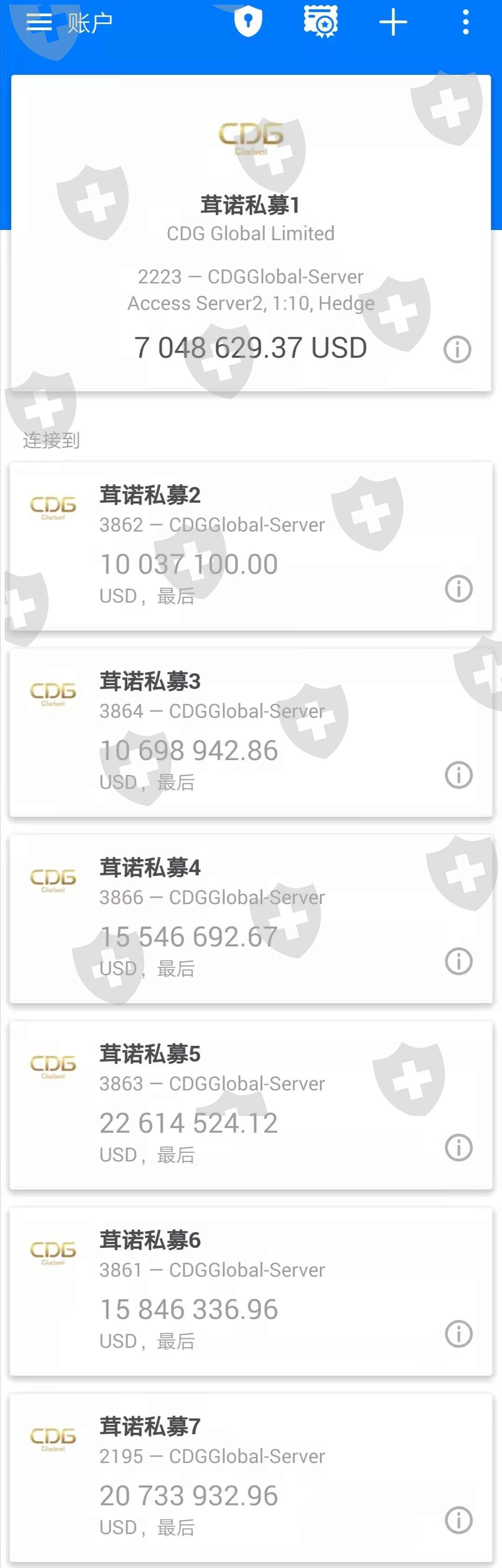The image size is (502, 1568).
Task: Open the shield lock security icon
Action: coord(248,22)
